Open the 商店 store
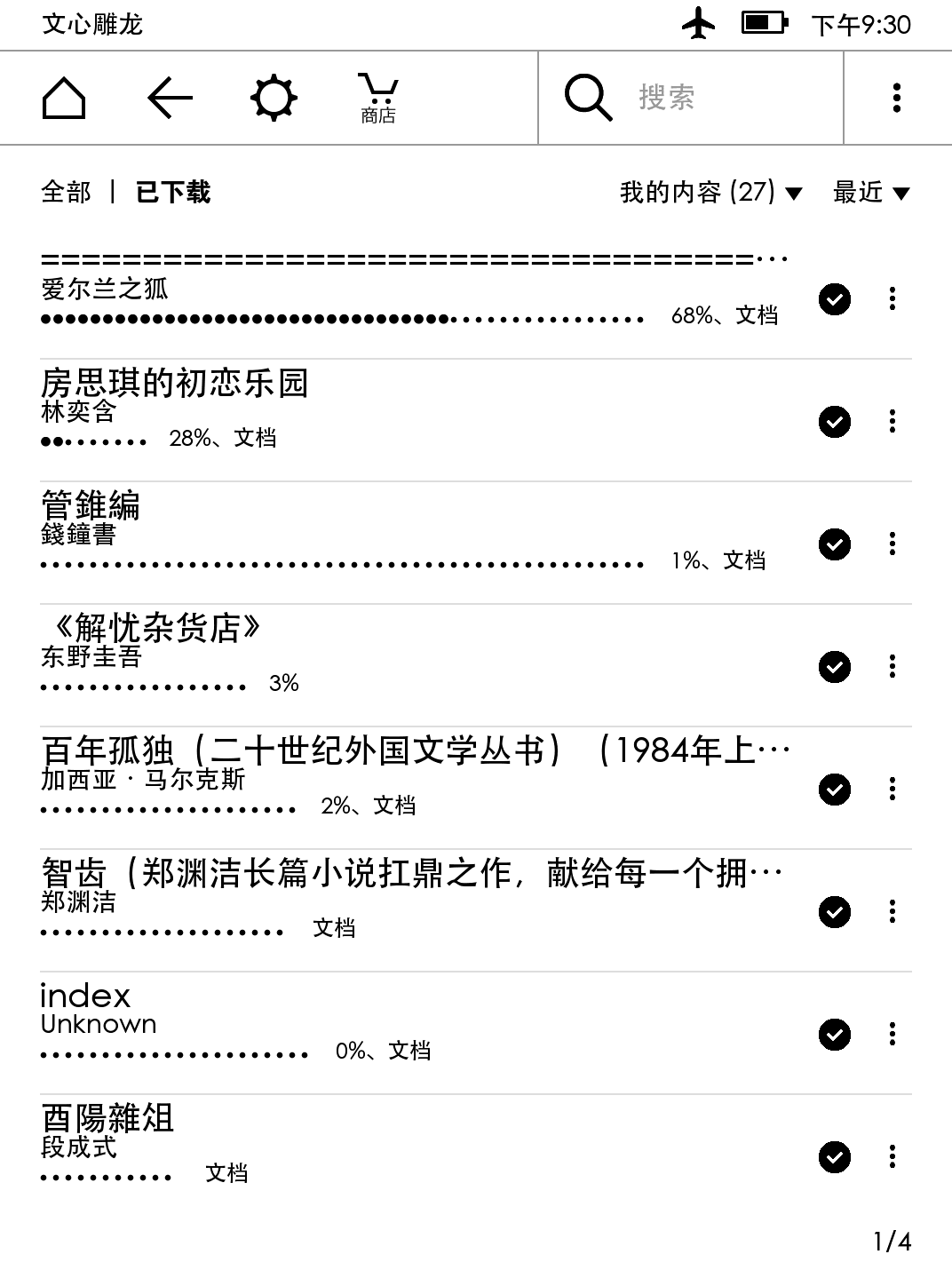 378,99
